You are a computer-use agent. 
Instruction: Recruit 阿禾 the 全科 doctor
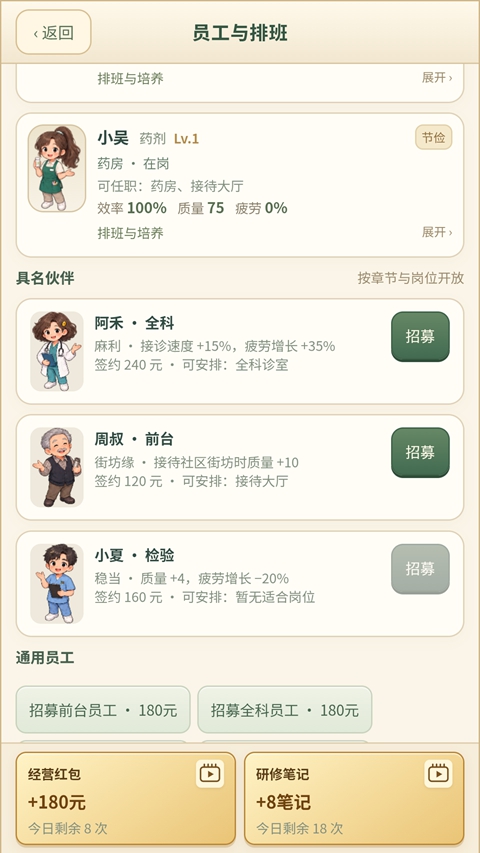(420, 336)
